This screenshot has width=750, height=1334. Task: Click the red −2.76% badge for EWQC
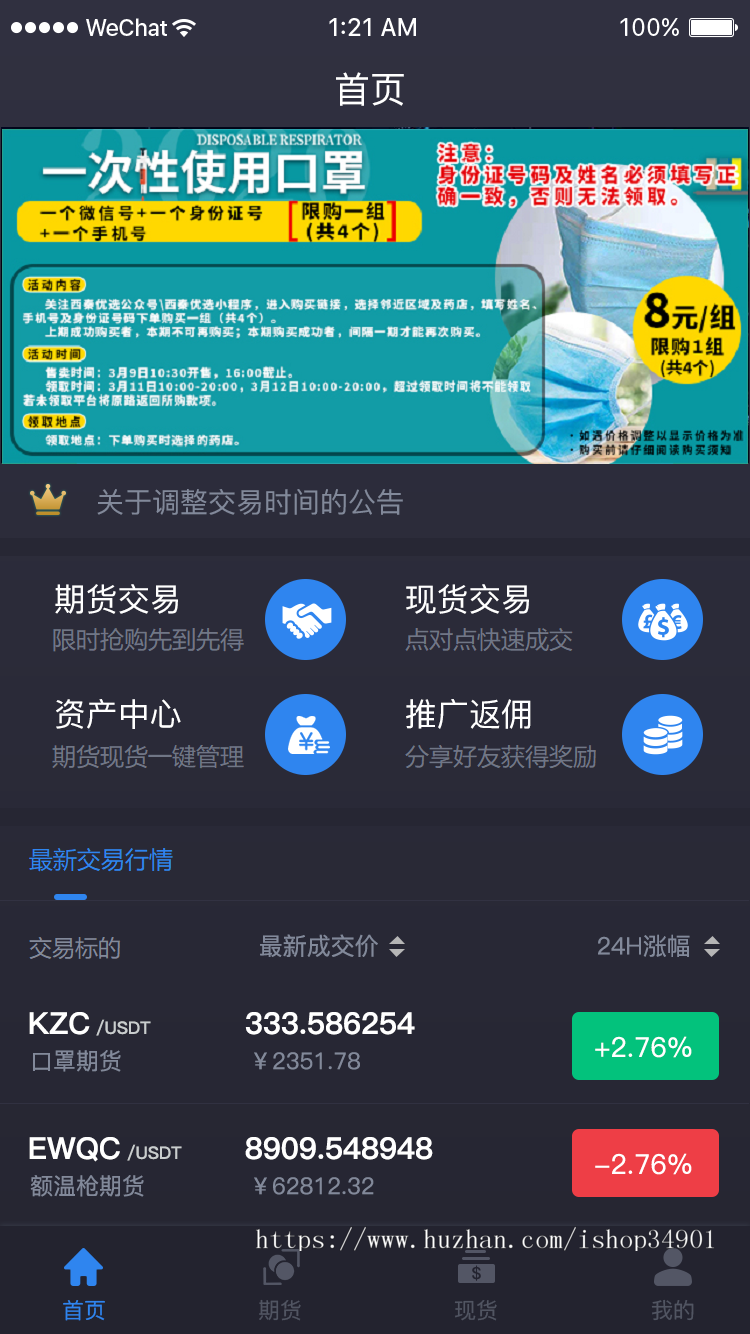645,1163
